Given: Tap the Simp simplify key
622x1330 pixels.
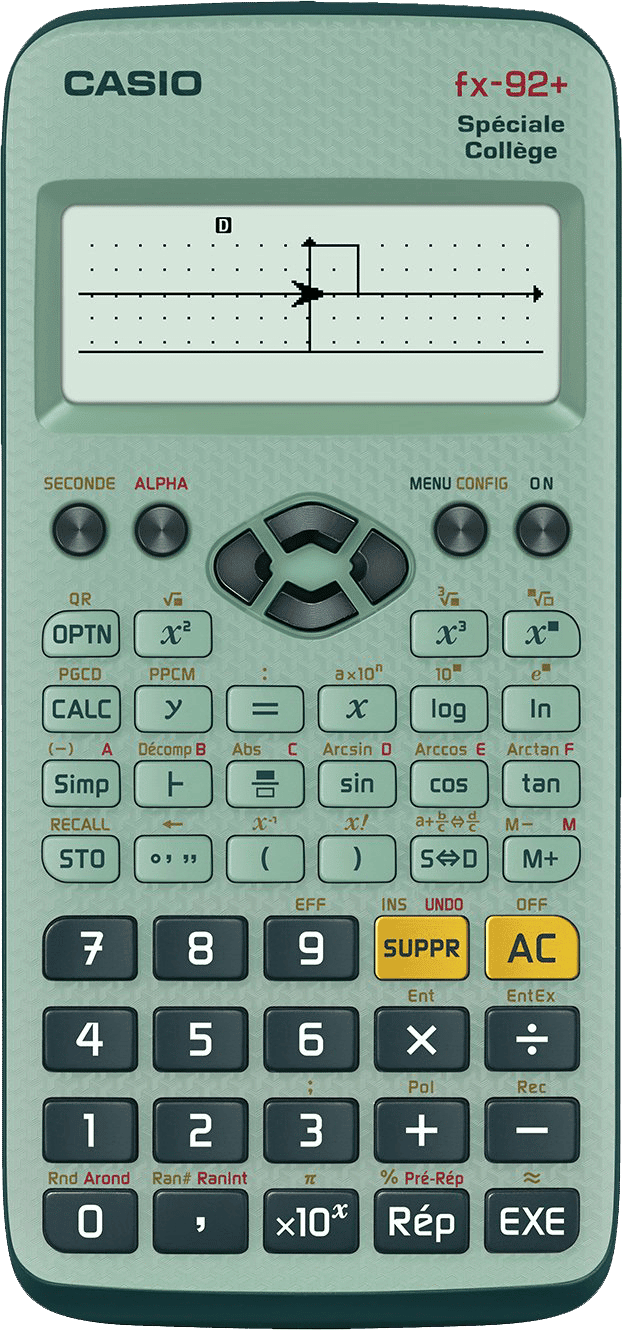Looking at the screenshot, I should click(x=81, y=784).
